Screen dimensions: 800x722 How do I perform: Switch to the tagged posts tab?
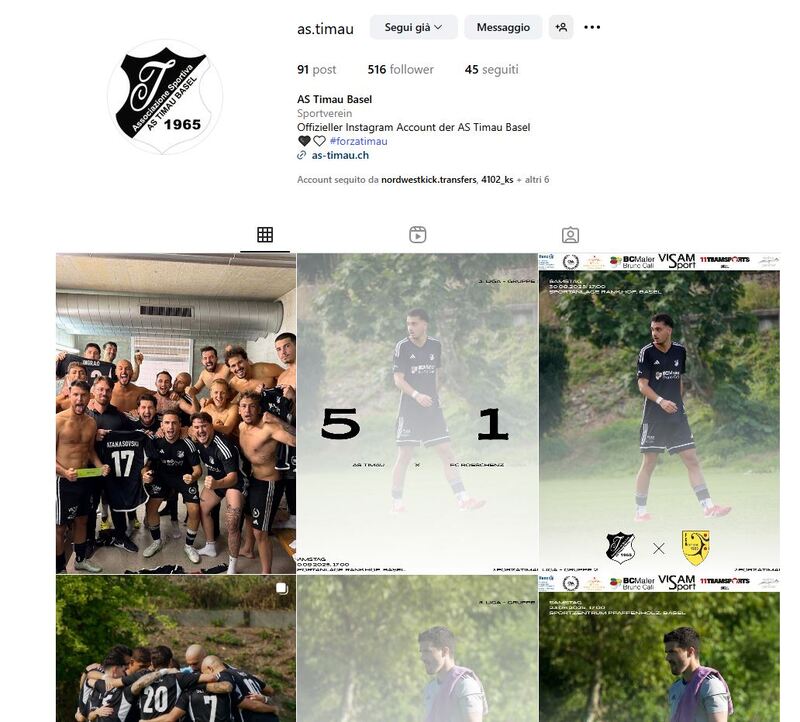point(570,235)
